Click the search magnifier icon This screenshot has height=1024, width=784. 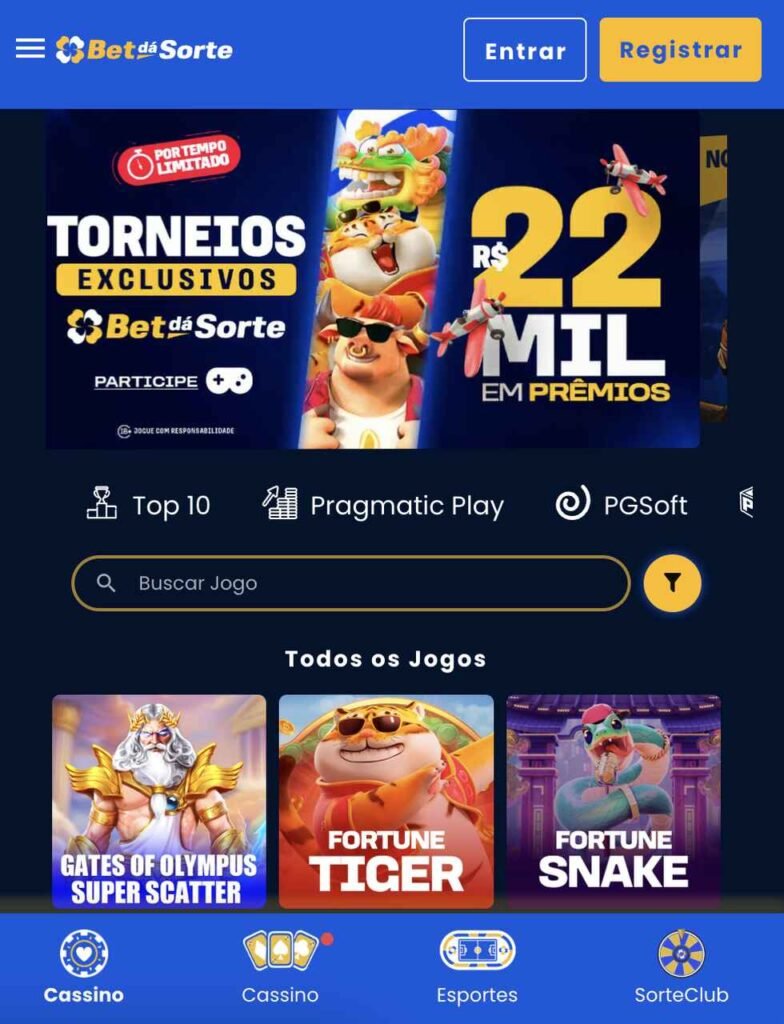tap(106, 581)
